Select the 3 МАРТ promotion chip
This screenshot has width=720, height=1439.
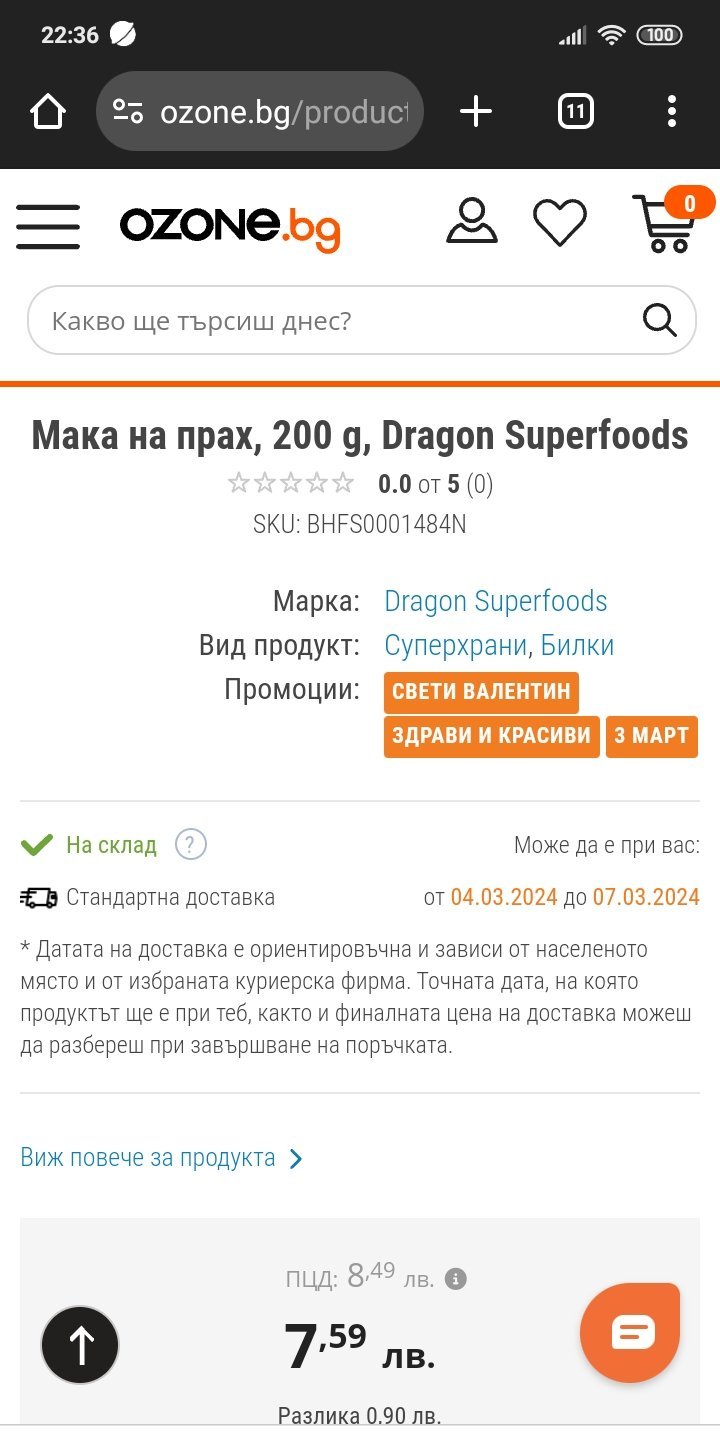click(x=651, y=736)
